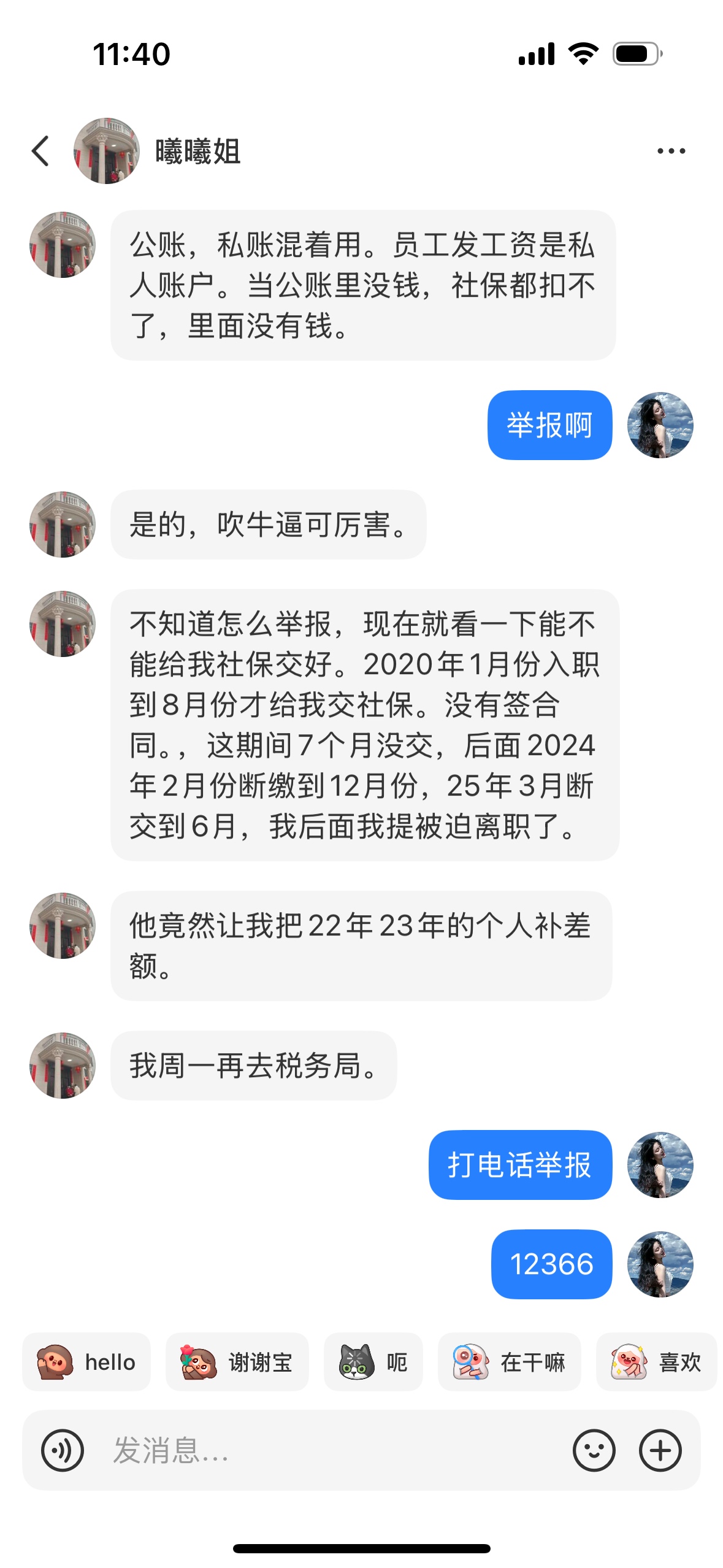Send the 喜欢 sticker suggestion
The image size is (723, 1568).
click(x=656, y=1362)
